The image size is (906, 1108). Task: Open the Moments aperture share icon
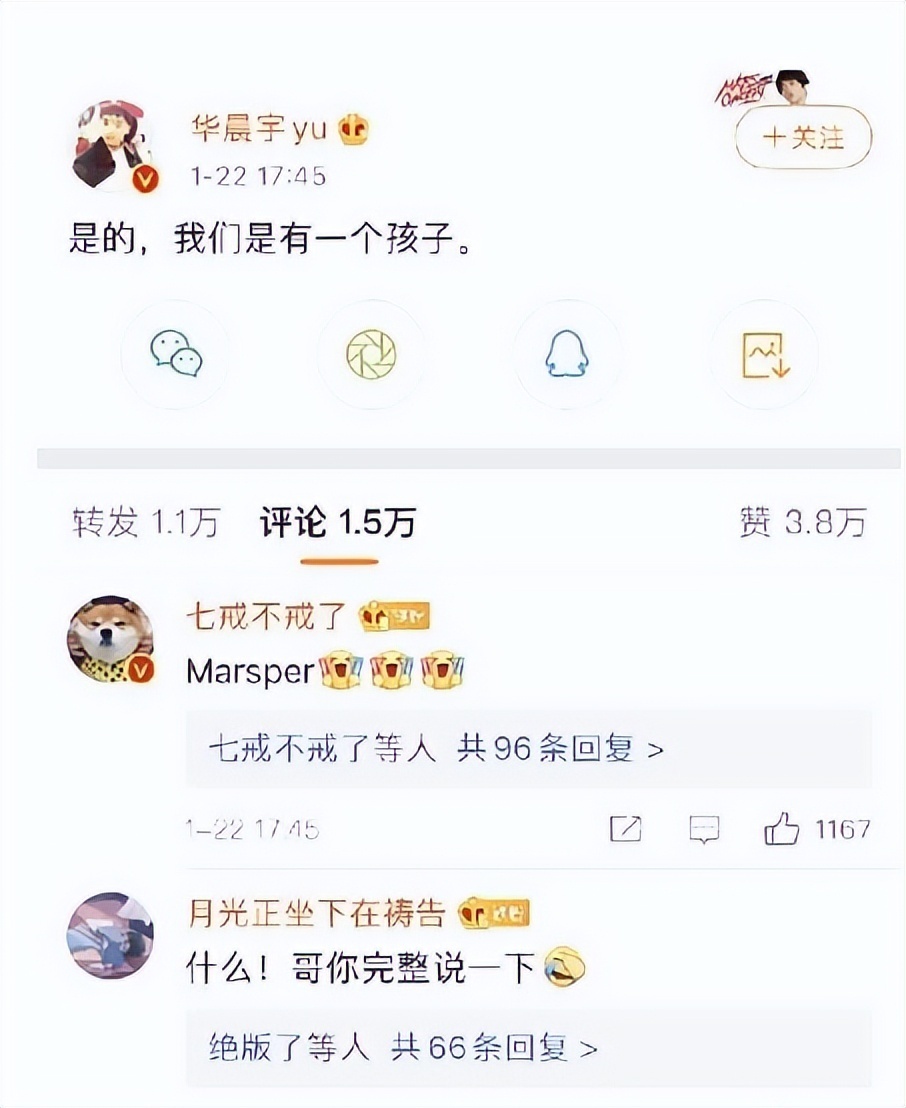[x=370, y=356]
